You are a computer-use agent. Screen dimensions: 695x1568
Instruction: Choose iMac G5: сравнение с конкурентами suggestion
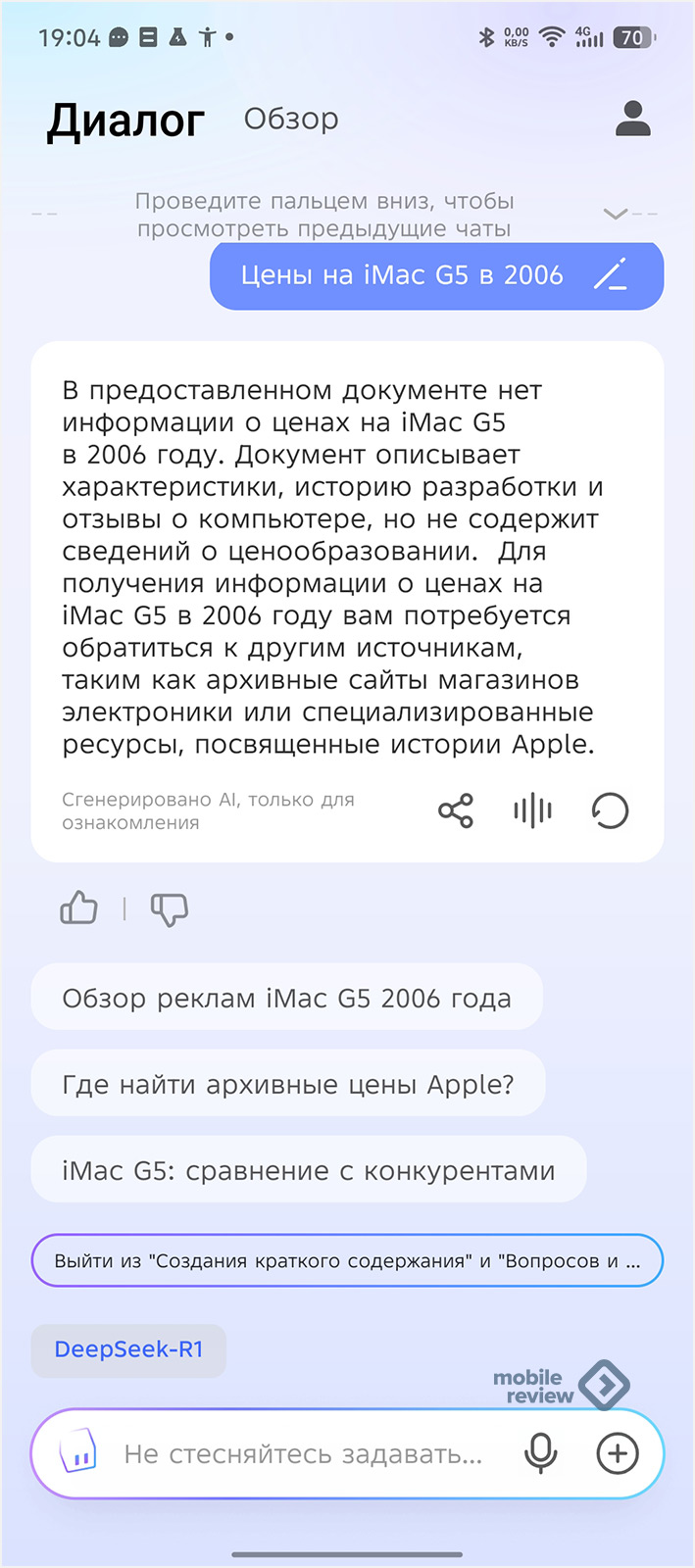click(x=308, y=1170)
